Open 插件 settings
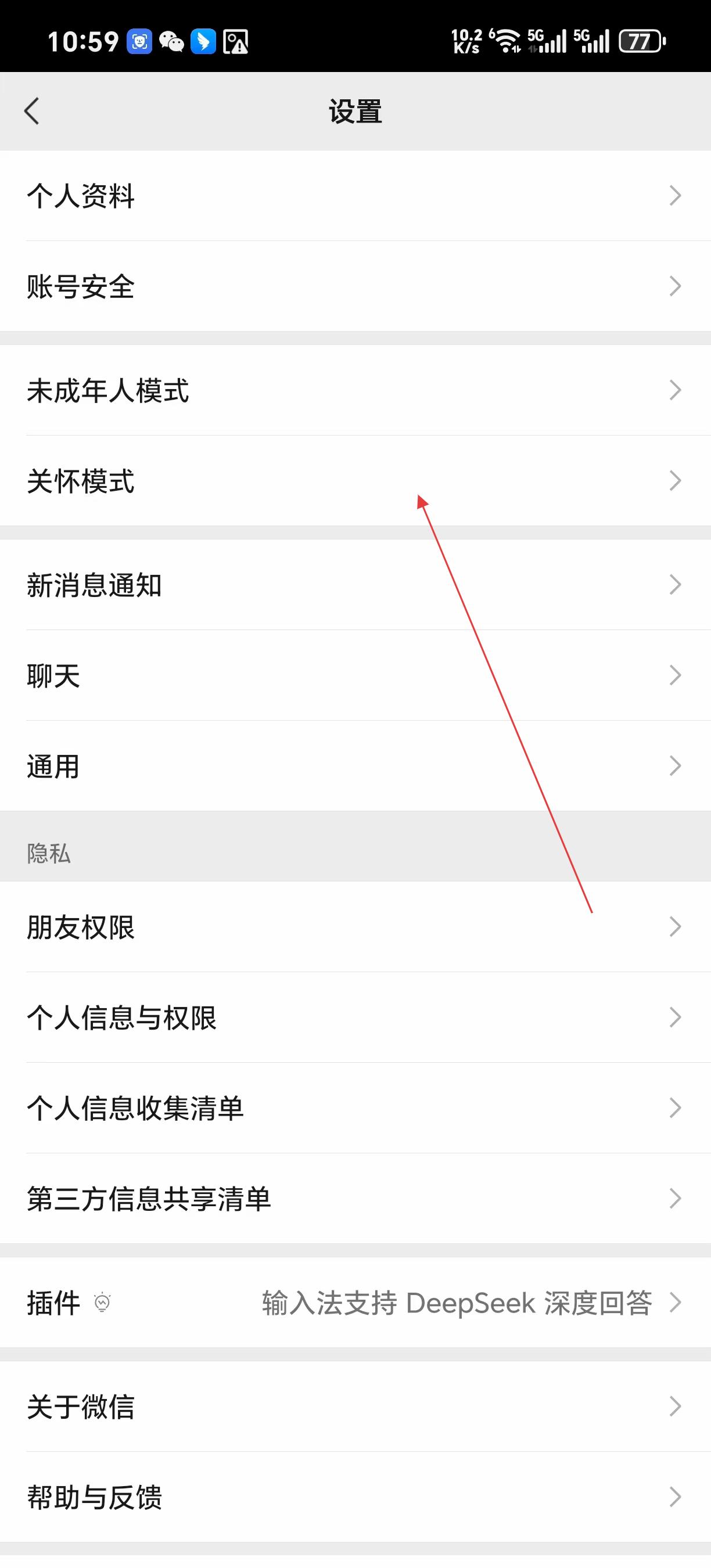This screenshot has height=1568, width=711. (x=355, y=1303)
